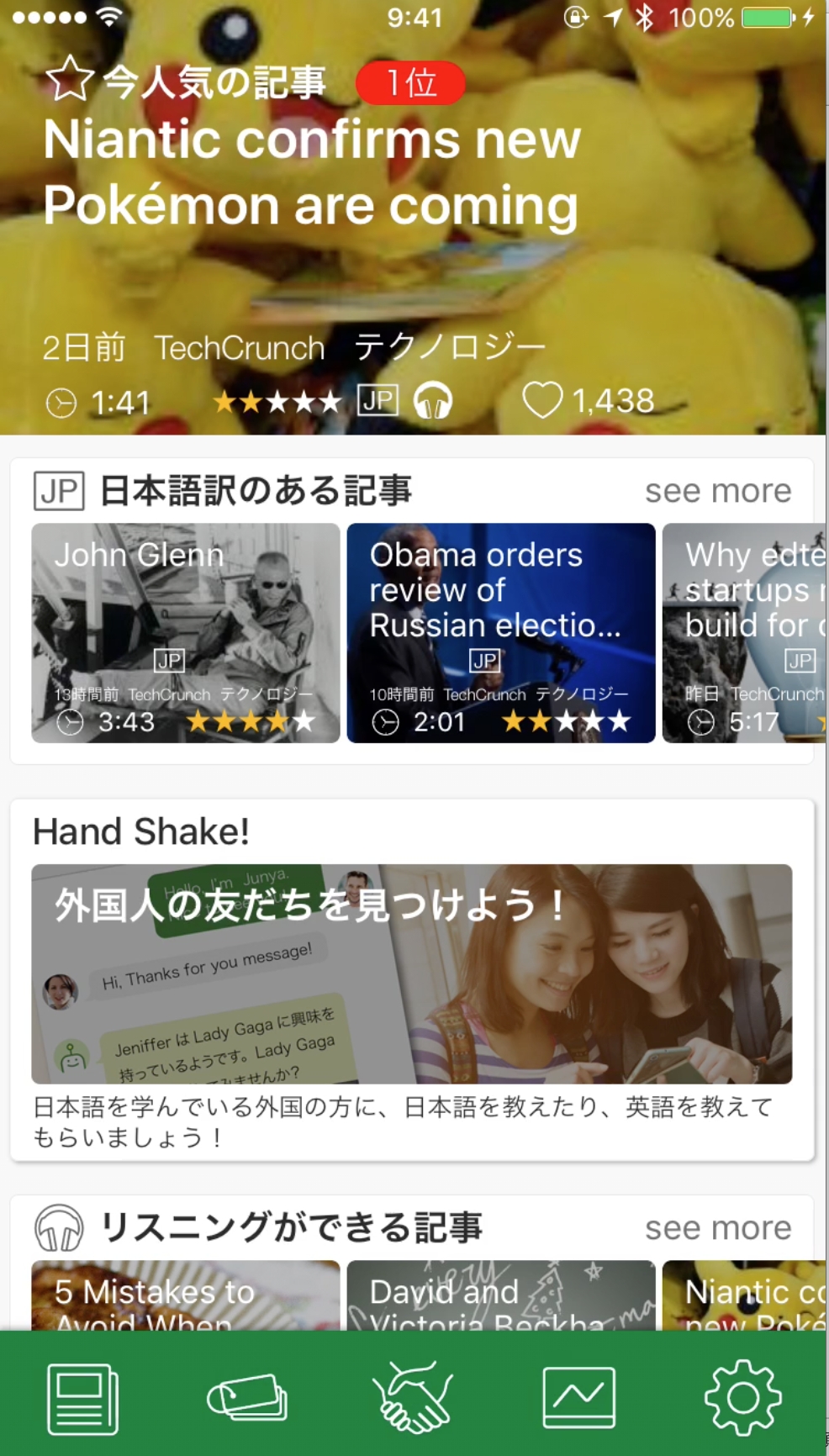Like the featured article with the heart icon

(541, 400)
